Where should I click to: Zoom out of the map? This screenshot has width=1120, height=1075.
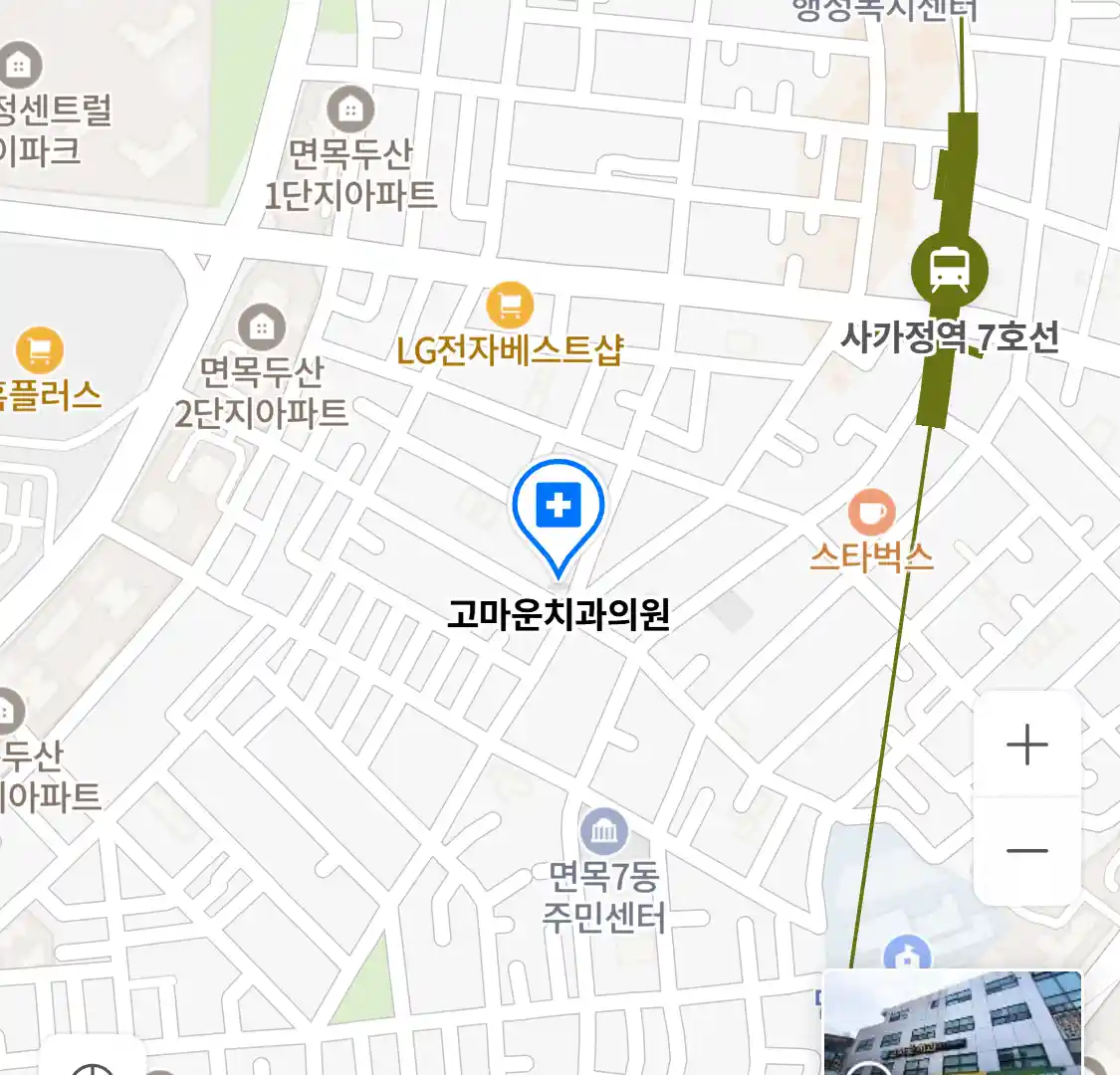coord(1026,851)
